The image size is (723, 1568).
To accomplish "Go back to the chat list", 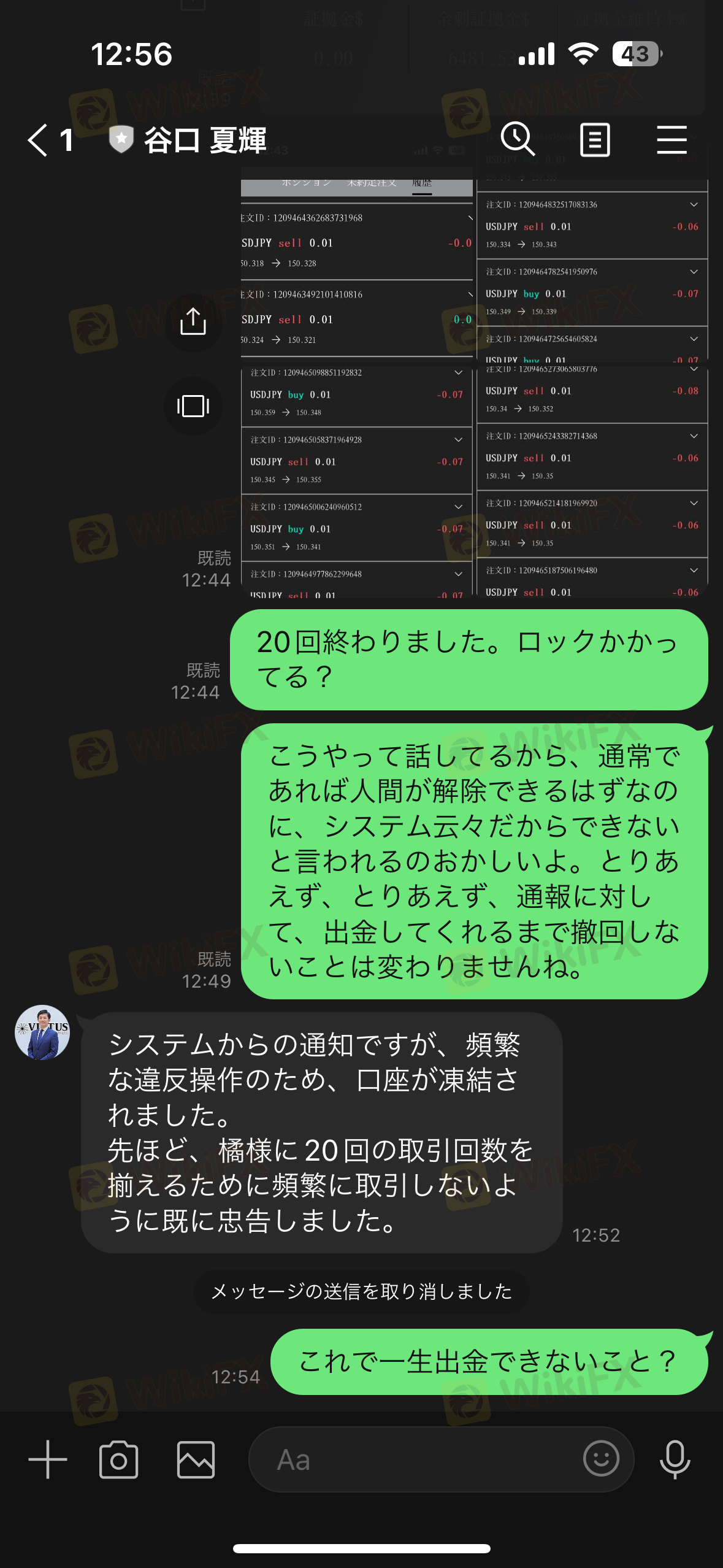I will (38, 140).
